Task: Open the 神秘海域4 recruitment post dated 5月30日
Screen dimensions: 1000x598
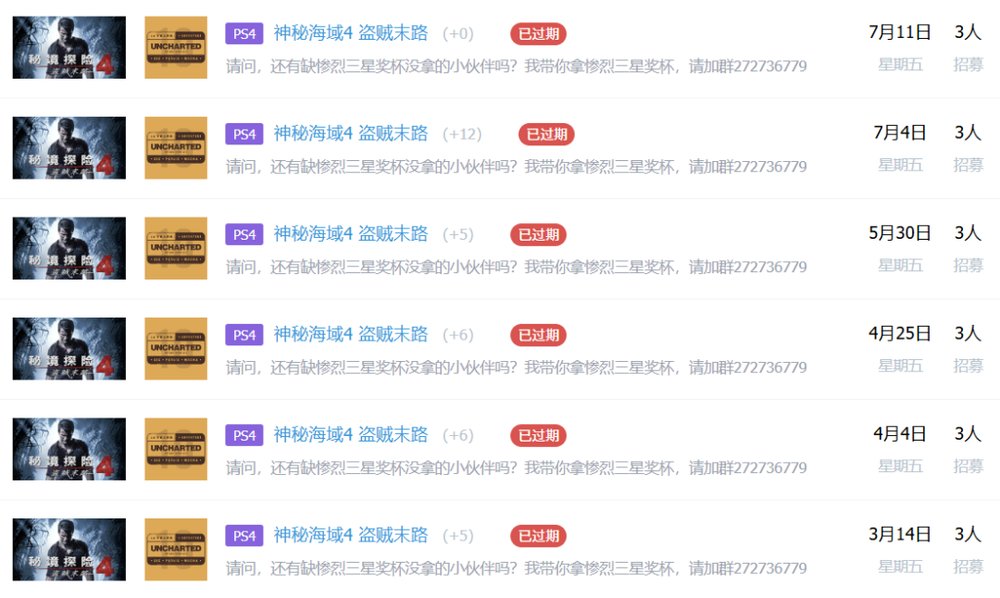Action: (x=350, y=234)
